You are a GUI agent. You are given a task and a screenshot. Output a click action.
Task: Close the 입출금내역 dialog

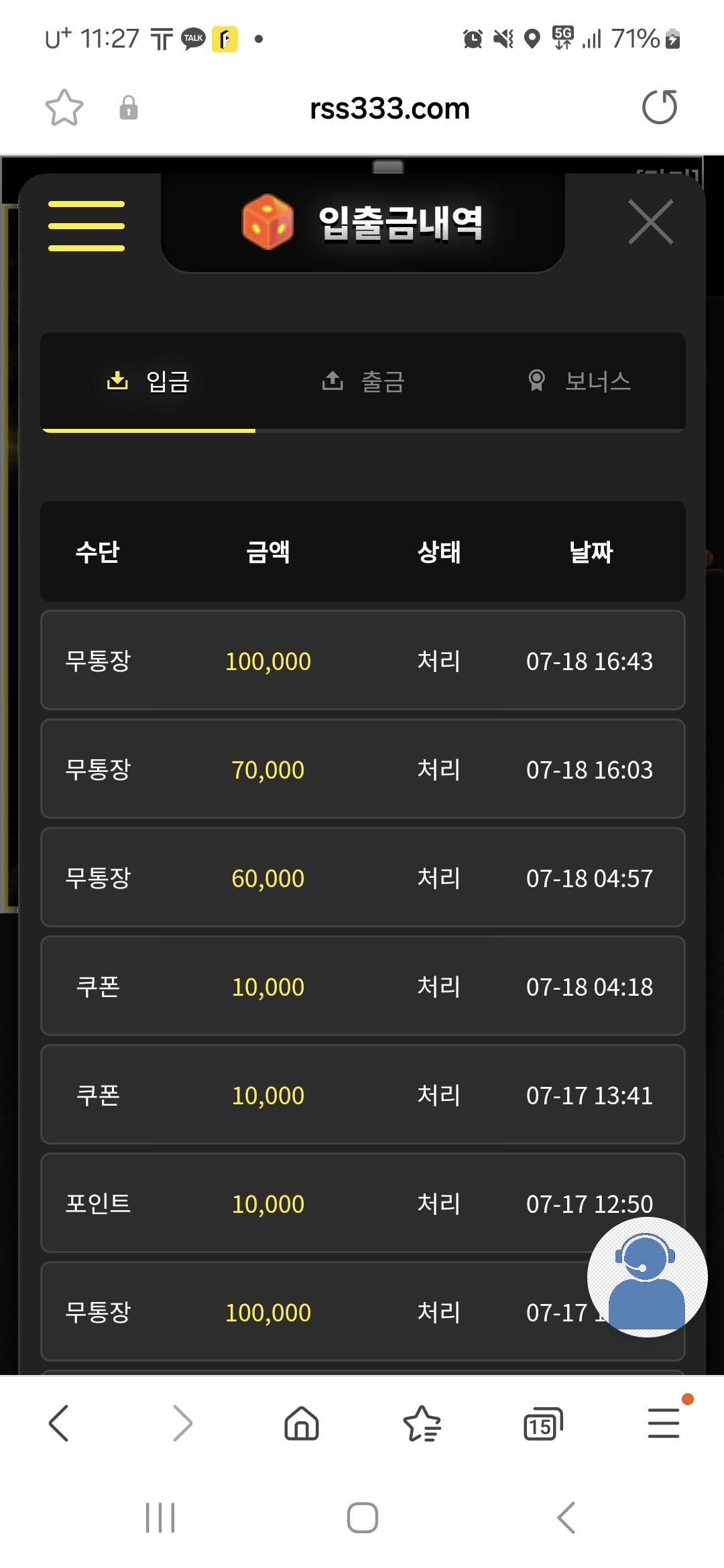[651, 222]
